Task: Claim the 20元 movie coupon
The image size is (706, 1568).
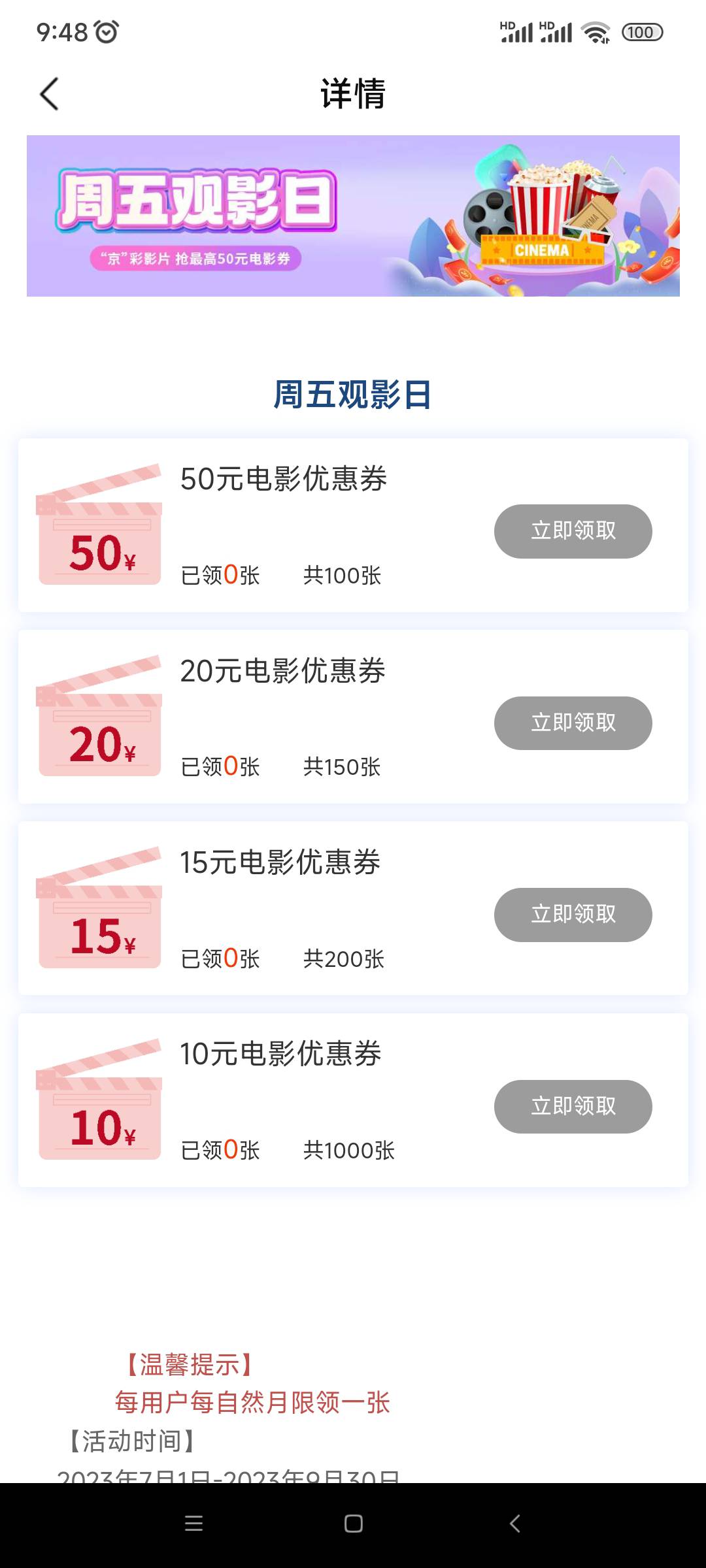Action: [573, 723]
